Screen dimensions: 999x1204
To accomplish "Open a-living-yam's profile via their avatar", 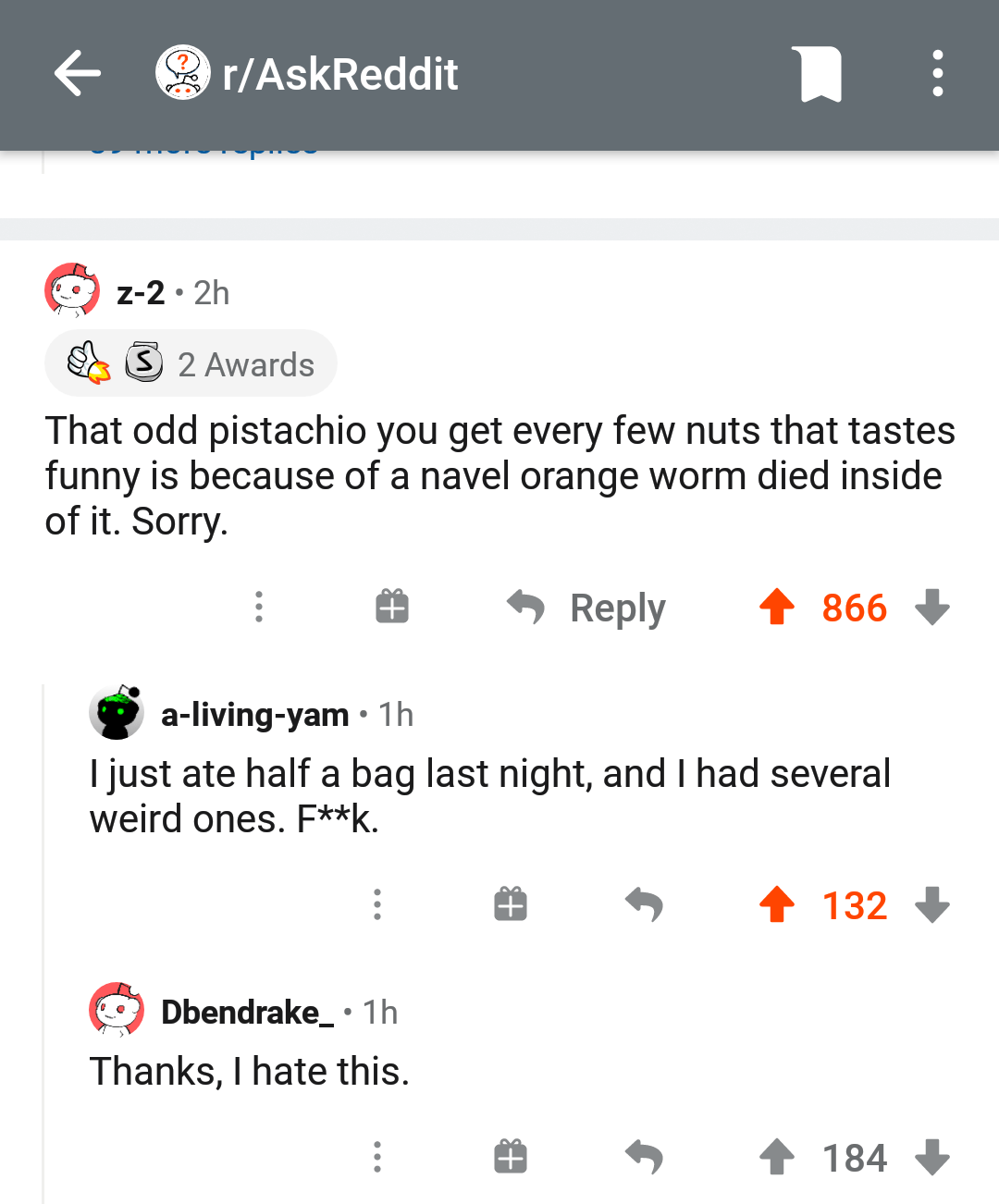I will [116, 713].
